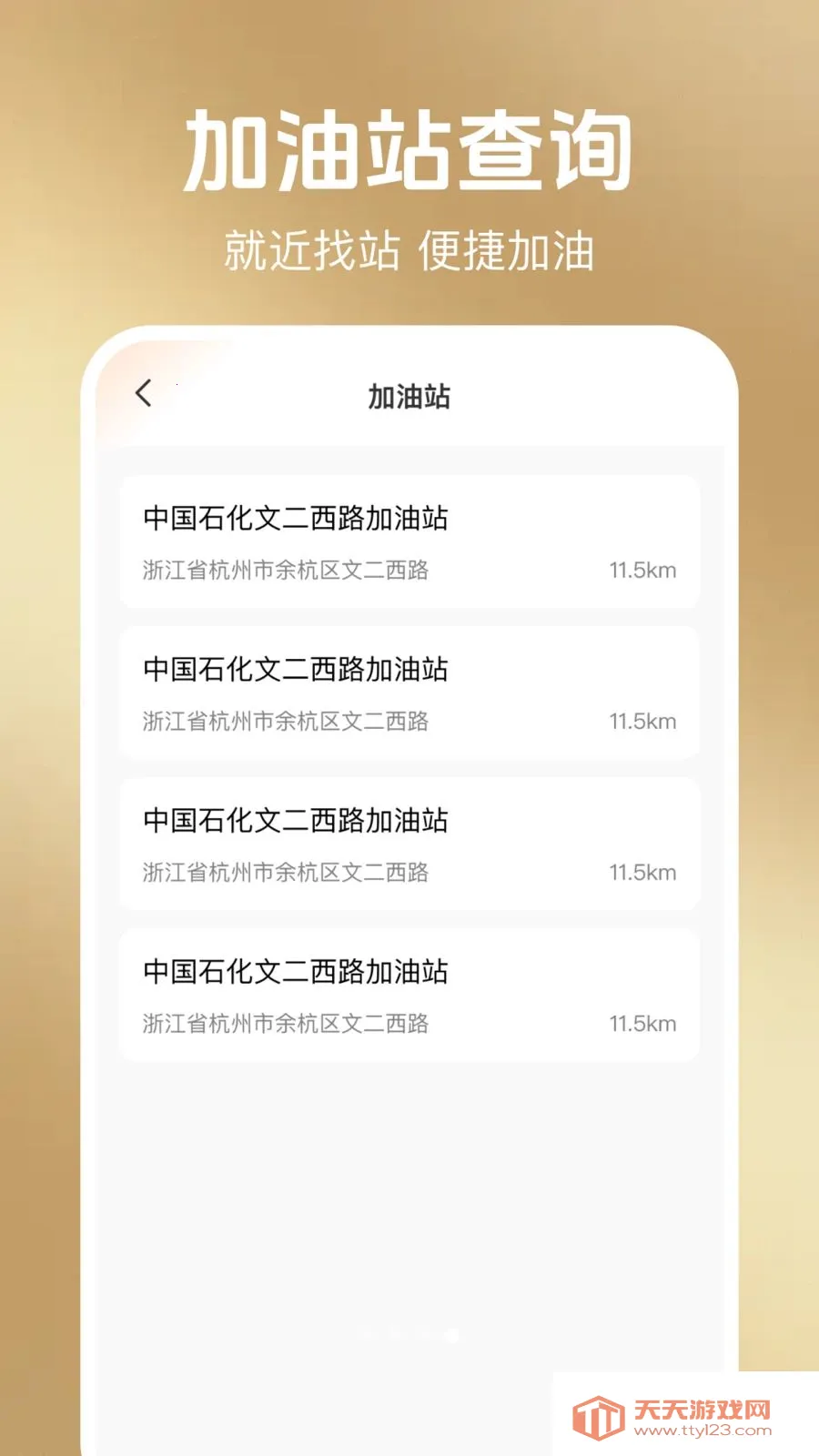The image size is (819, 1456).
Task: Select the first 中国石化文二西路加油站 entry
Action: coord(408,541)
